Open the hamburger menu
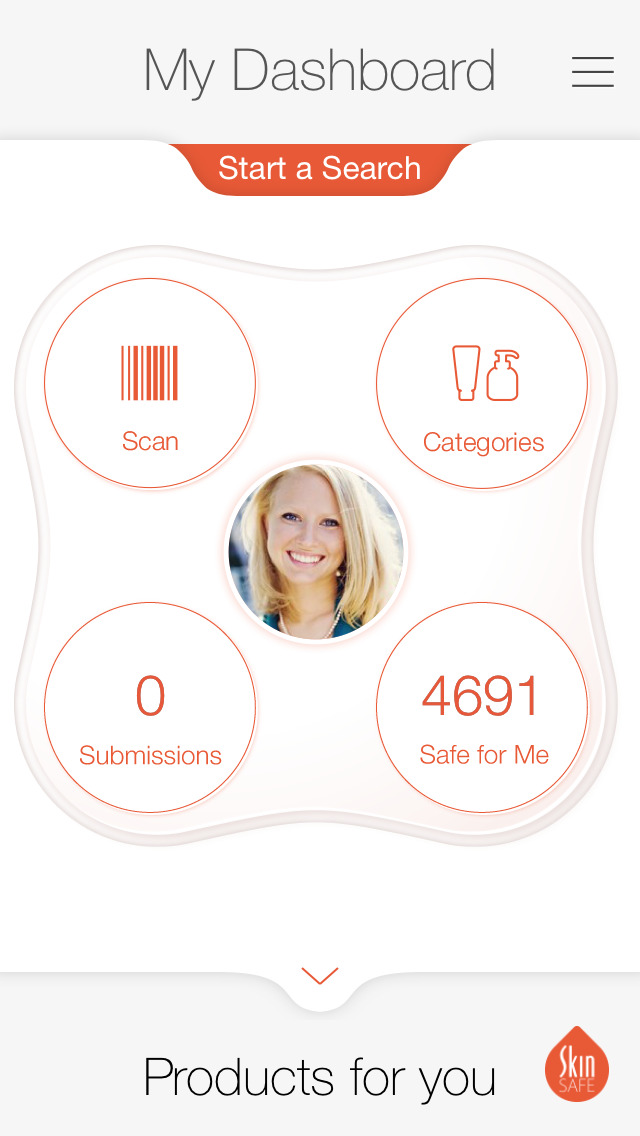 coord(592,72)
